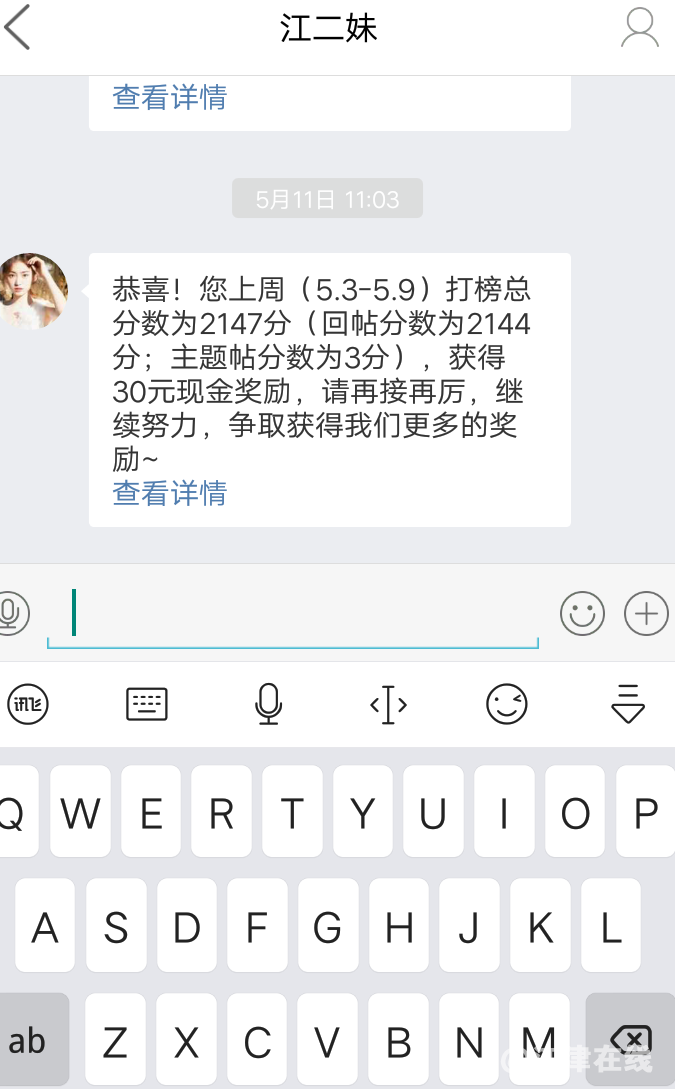Open 查看详情 under the 2147分 message
675x1089 pixels.
pos(170,493)
